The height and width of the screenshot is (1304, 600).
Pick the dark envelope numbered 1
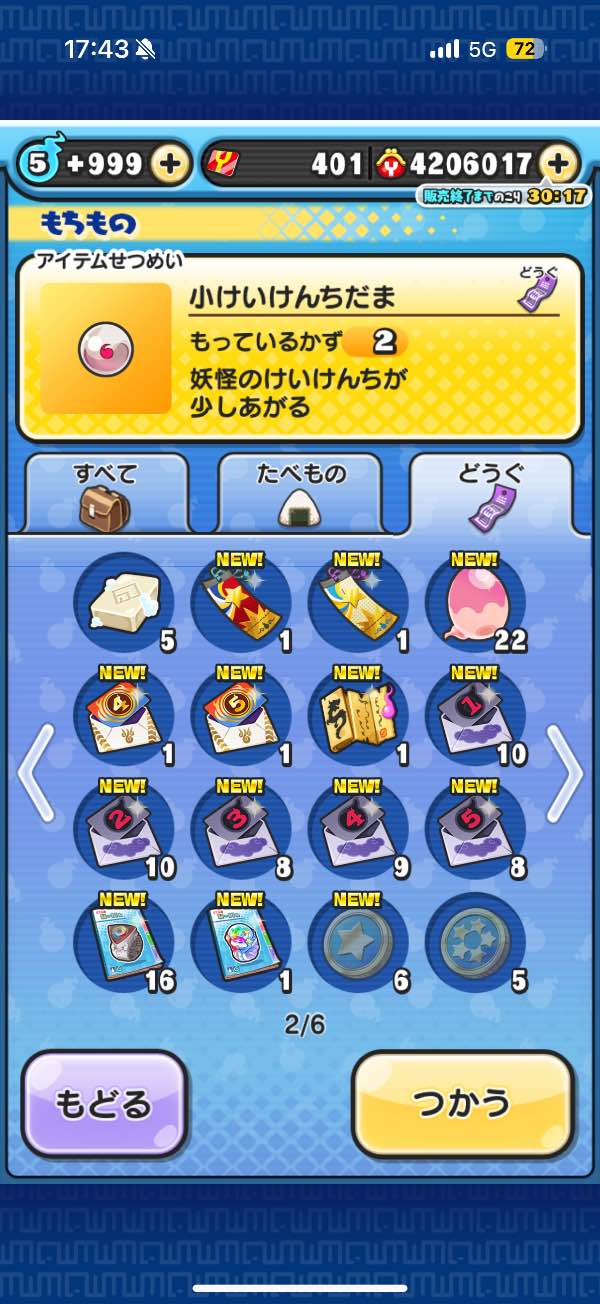(474, 717)
